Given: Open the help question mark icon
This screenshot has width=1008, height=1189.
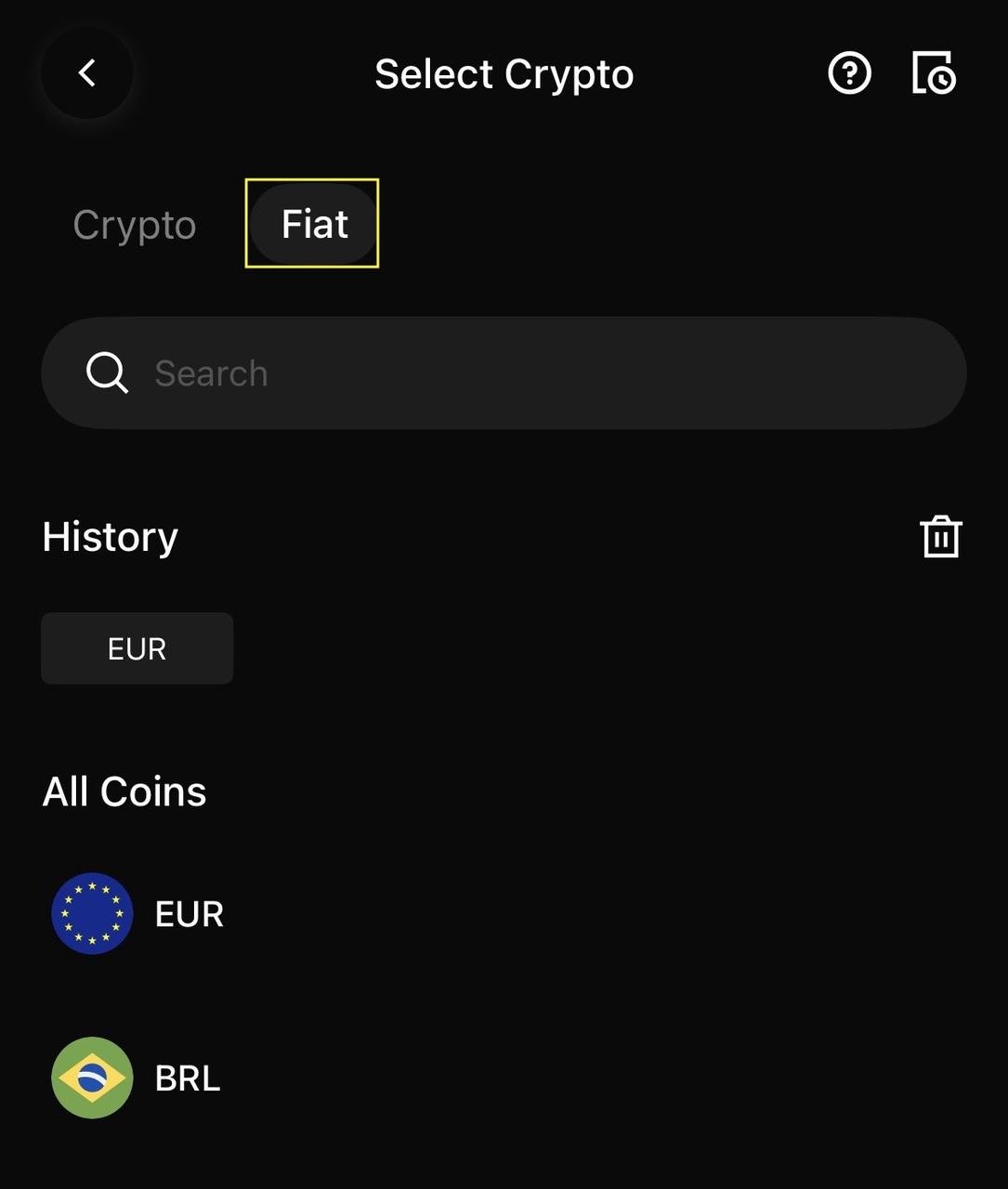Looking at the screenshot, I should click(x=849, y=72).
